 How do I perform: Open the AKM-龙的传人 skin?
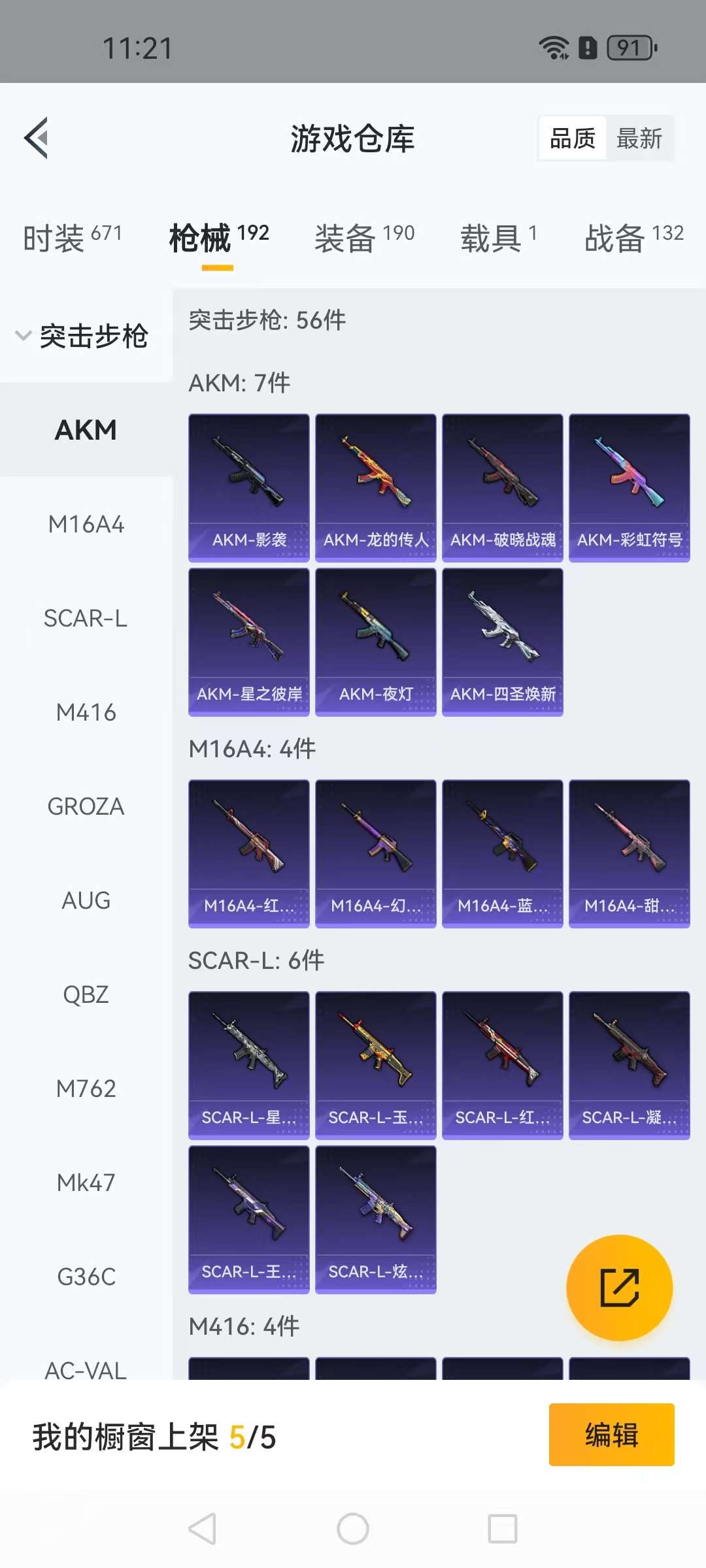(x=376, y=487)
